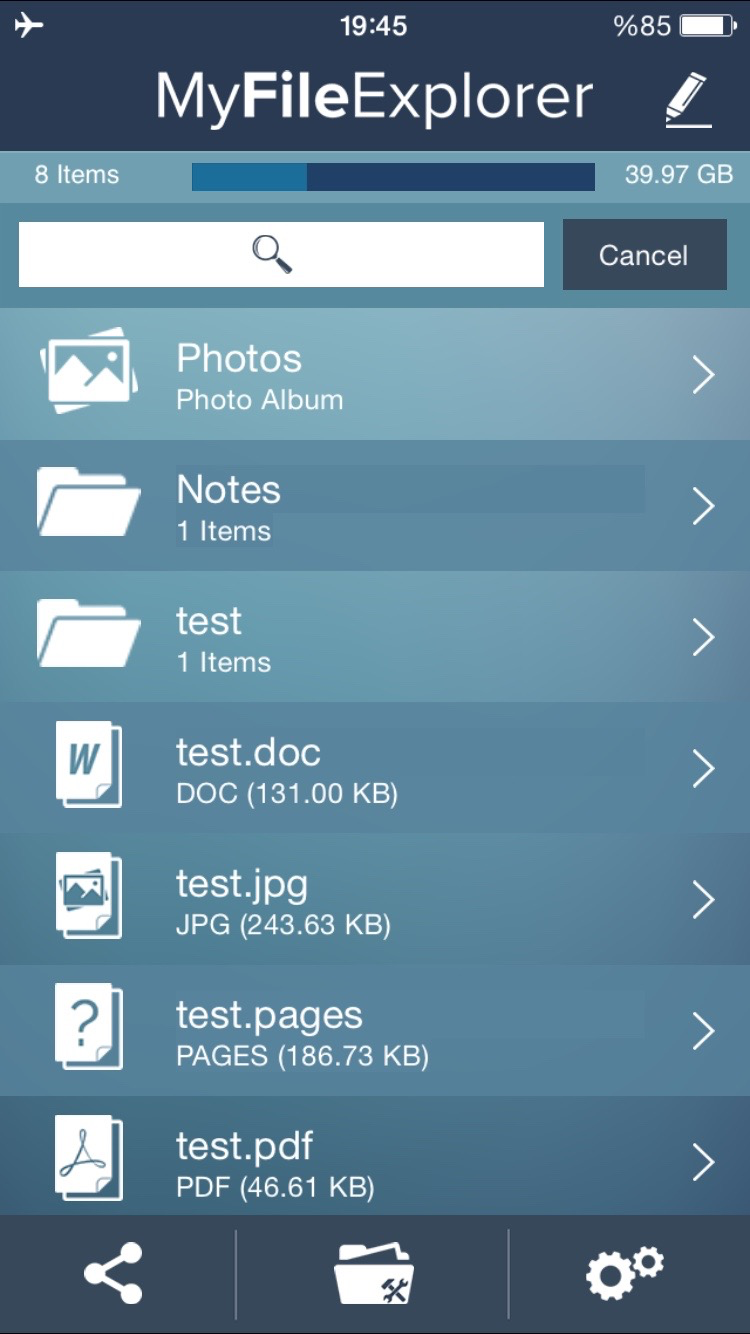View the test.jpg image
This screenshot has width=750, height=1334.
pyautogui.click(x=375, y=899)
